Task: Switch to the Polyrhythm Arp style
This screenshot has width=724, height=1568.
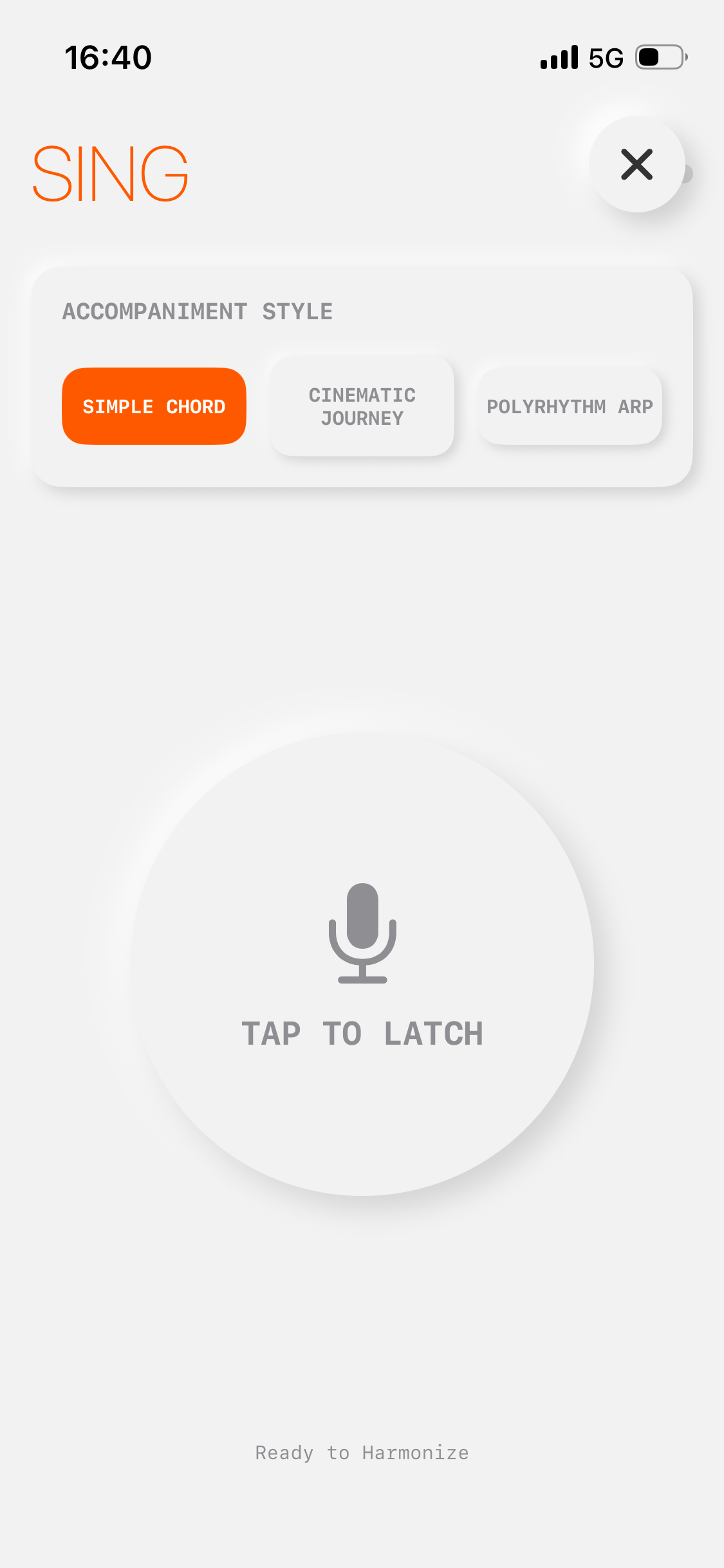Action: click(x=570, y=406)
